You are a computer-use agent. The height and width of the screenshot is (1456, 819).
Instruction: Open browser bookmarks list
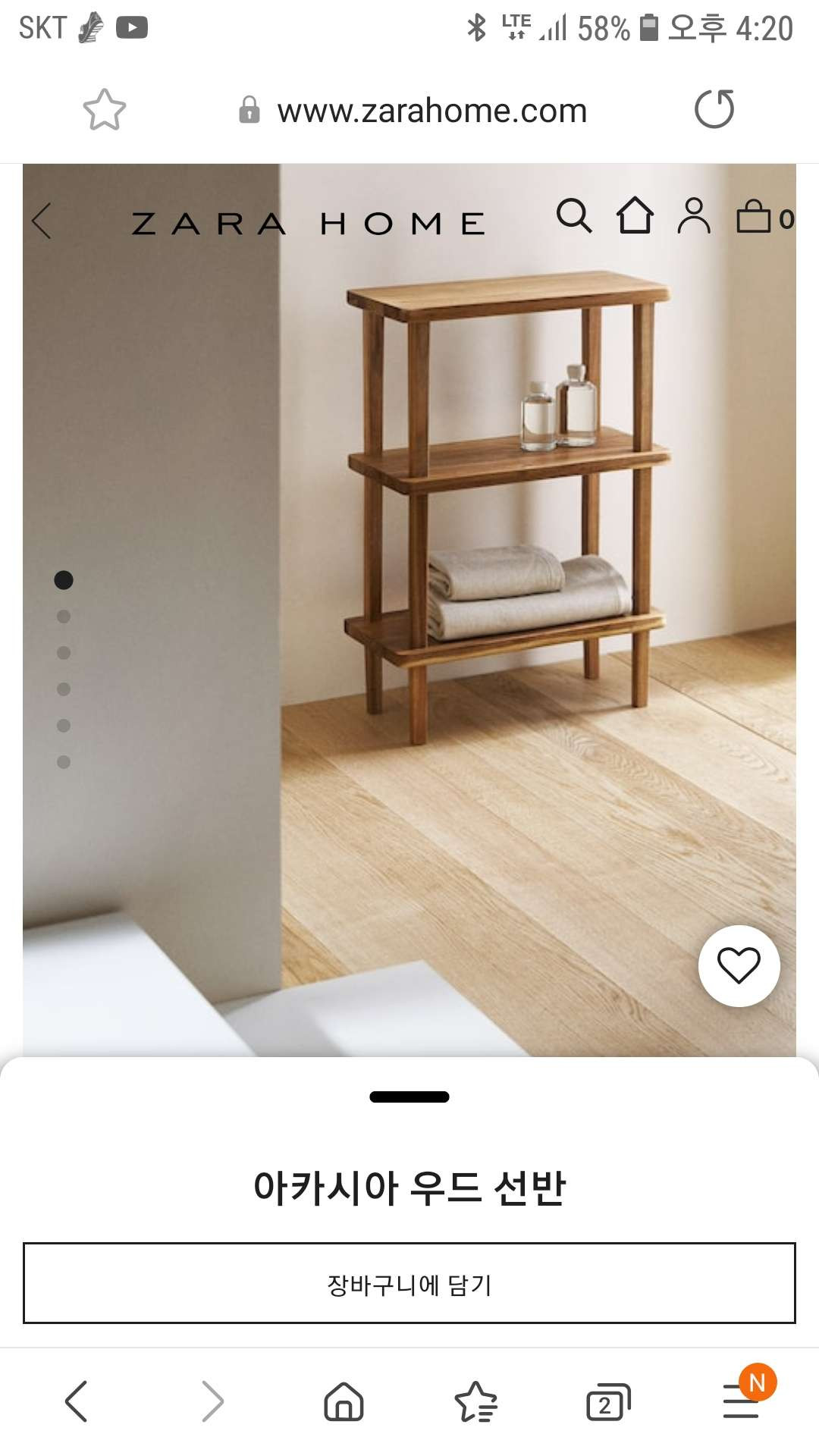475,1401
